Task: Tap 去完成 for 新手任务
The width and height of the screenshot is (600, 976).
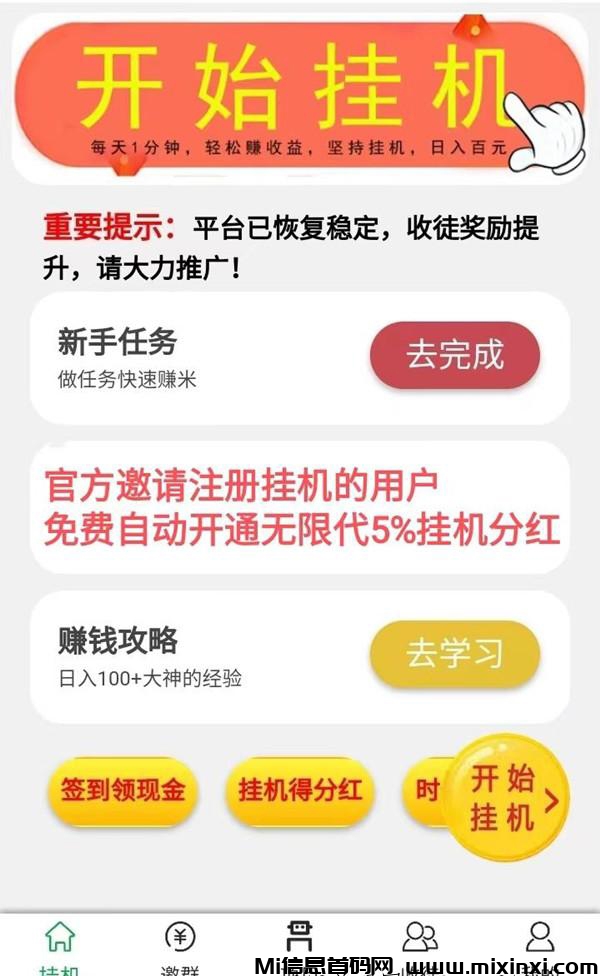Action: (455, 355)
